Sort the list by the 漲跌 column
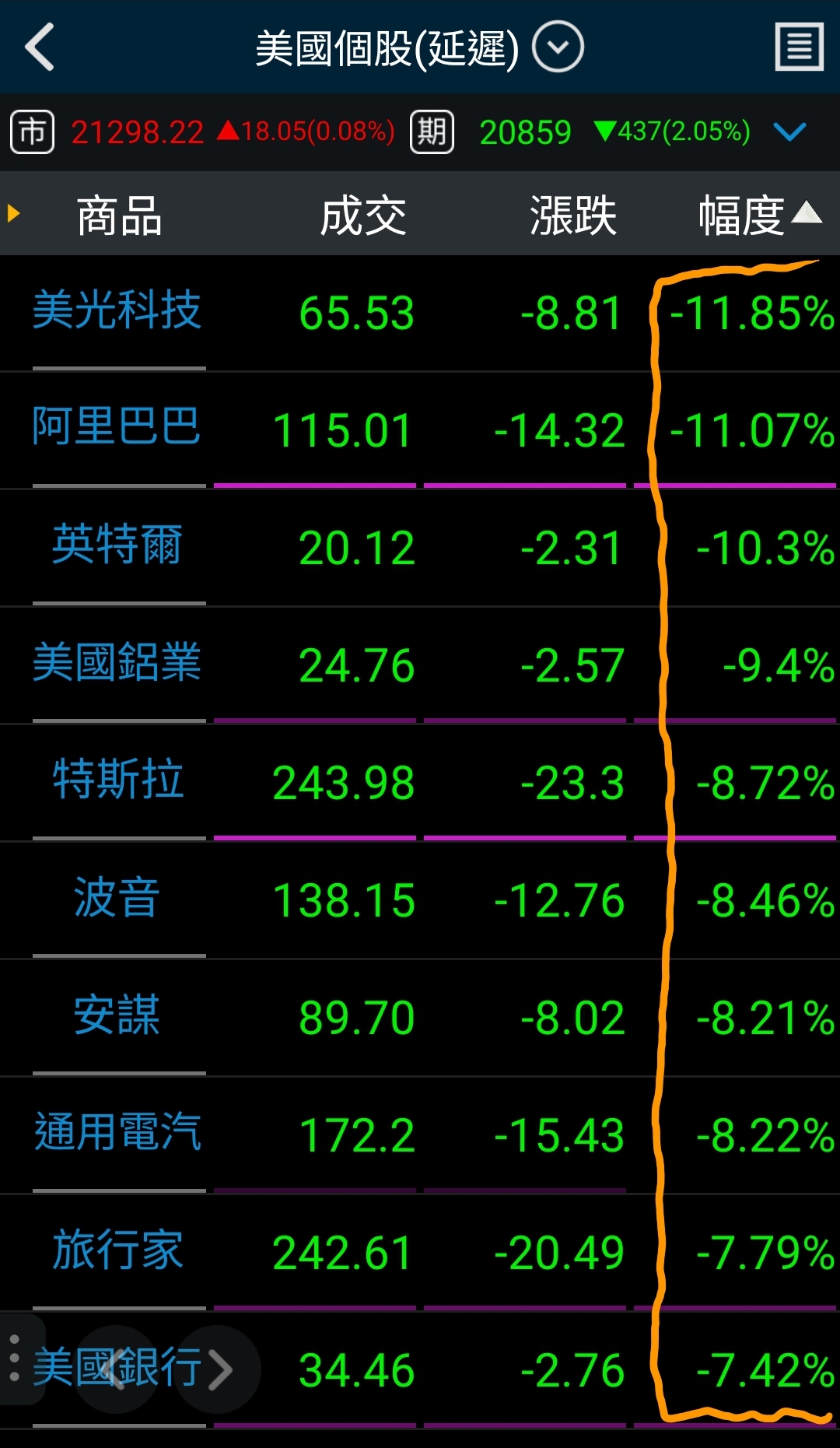 point(572,215)
